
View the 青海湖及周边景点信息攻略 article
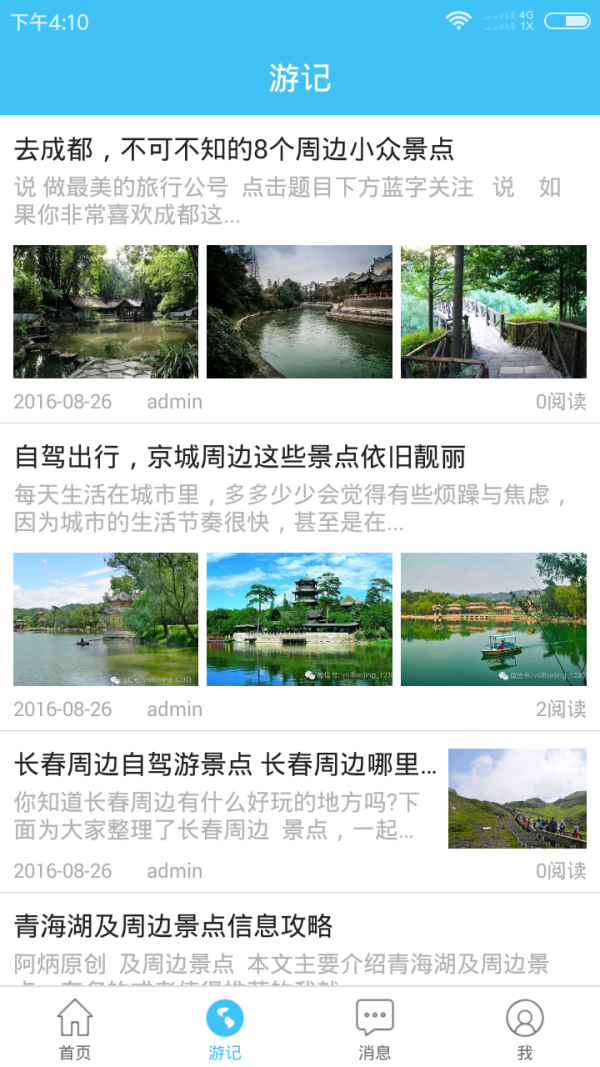point(174,926)
